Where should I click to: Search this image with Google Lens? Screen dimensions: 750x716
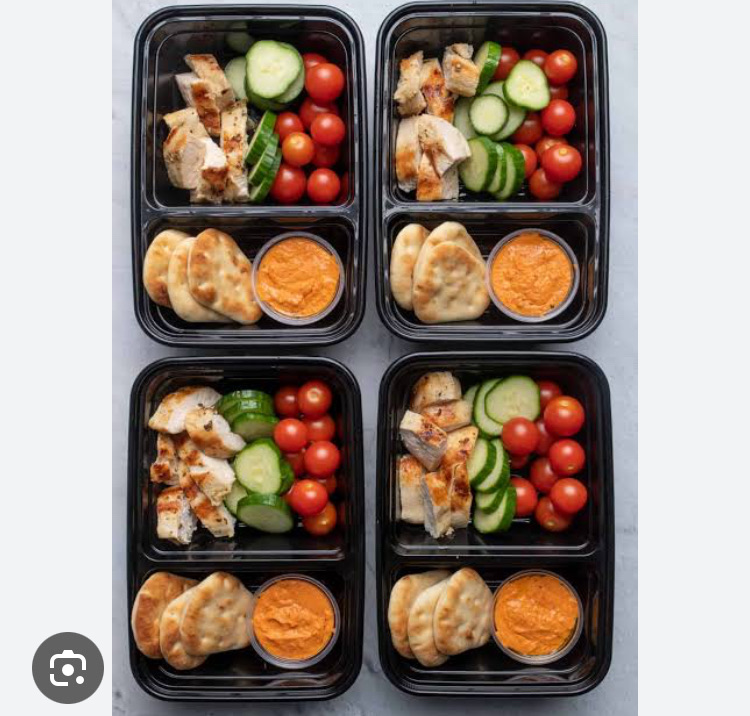pyautogui.click(x=68, y=667)
